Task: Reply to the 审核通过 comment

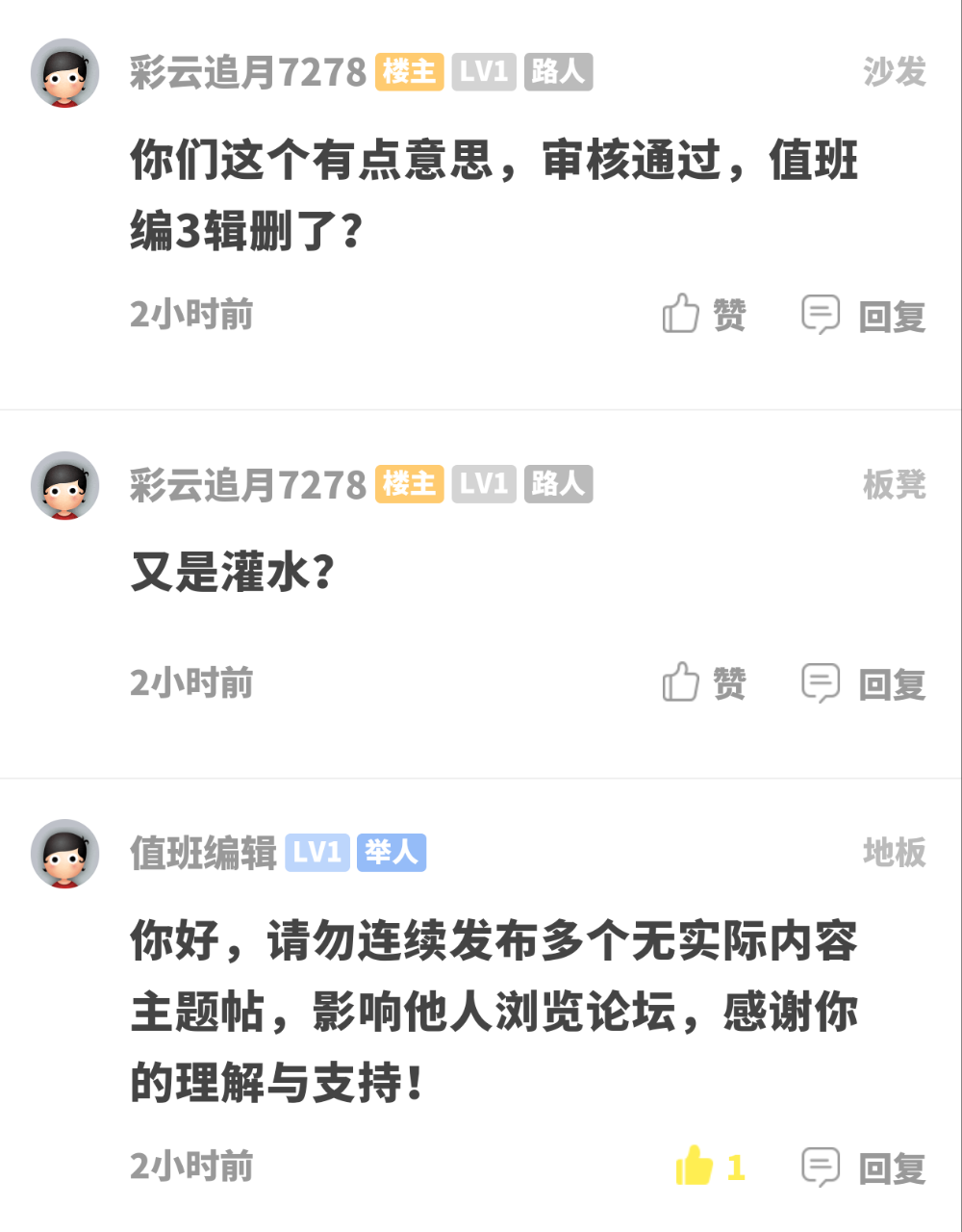Action: (863, 316)
